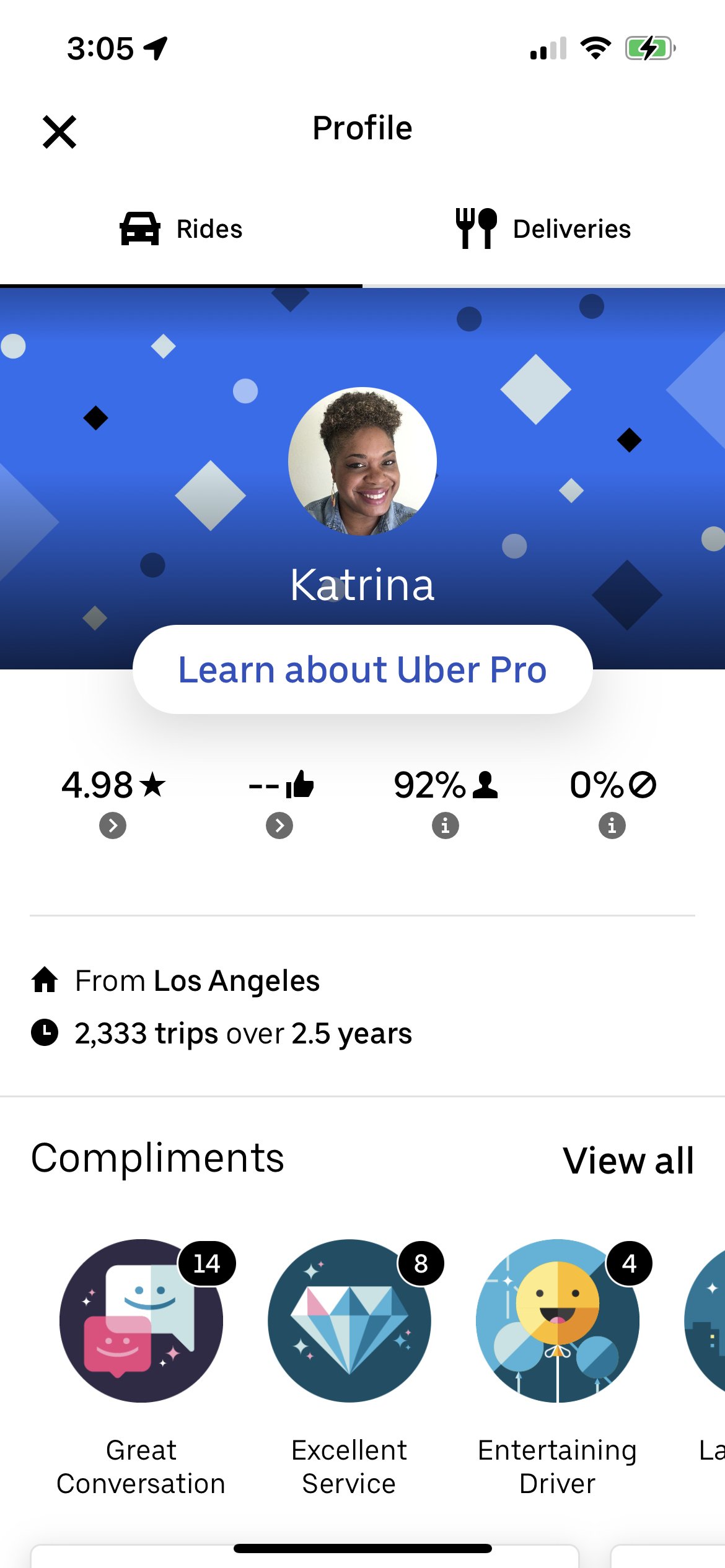Screen dimensions: 725x1568
Task: Open the Excellent Service compliment badge
Action: point(349,1320)
